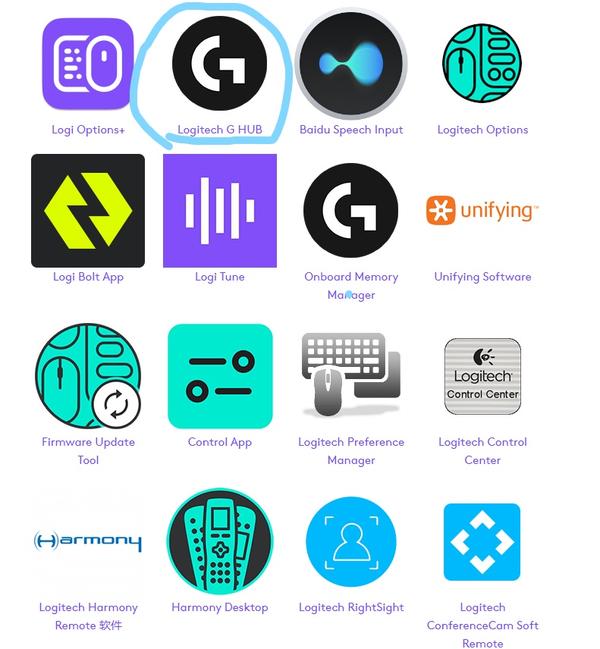Open Firmware Update Tool
Screen dimensions: 600x649
88,376
